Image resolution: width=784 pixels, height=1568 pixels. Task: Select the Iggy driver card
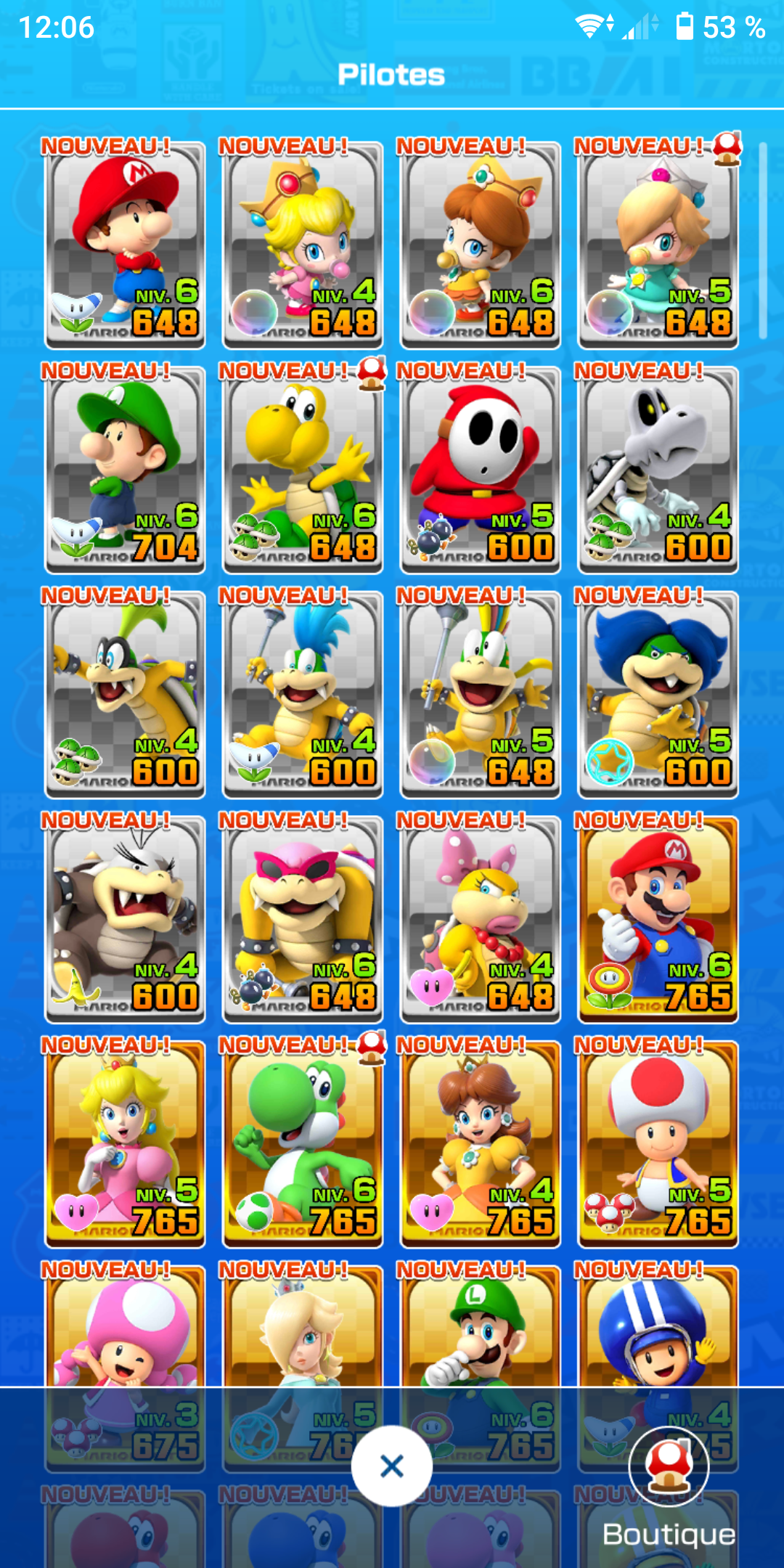click(x=125, y=695)
